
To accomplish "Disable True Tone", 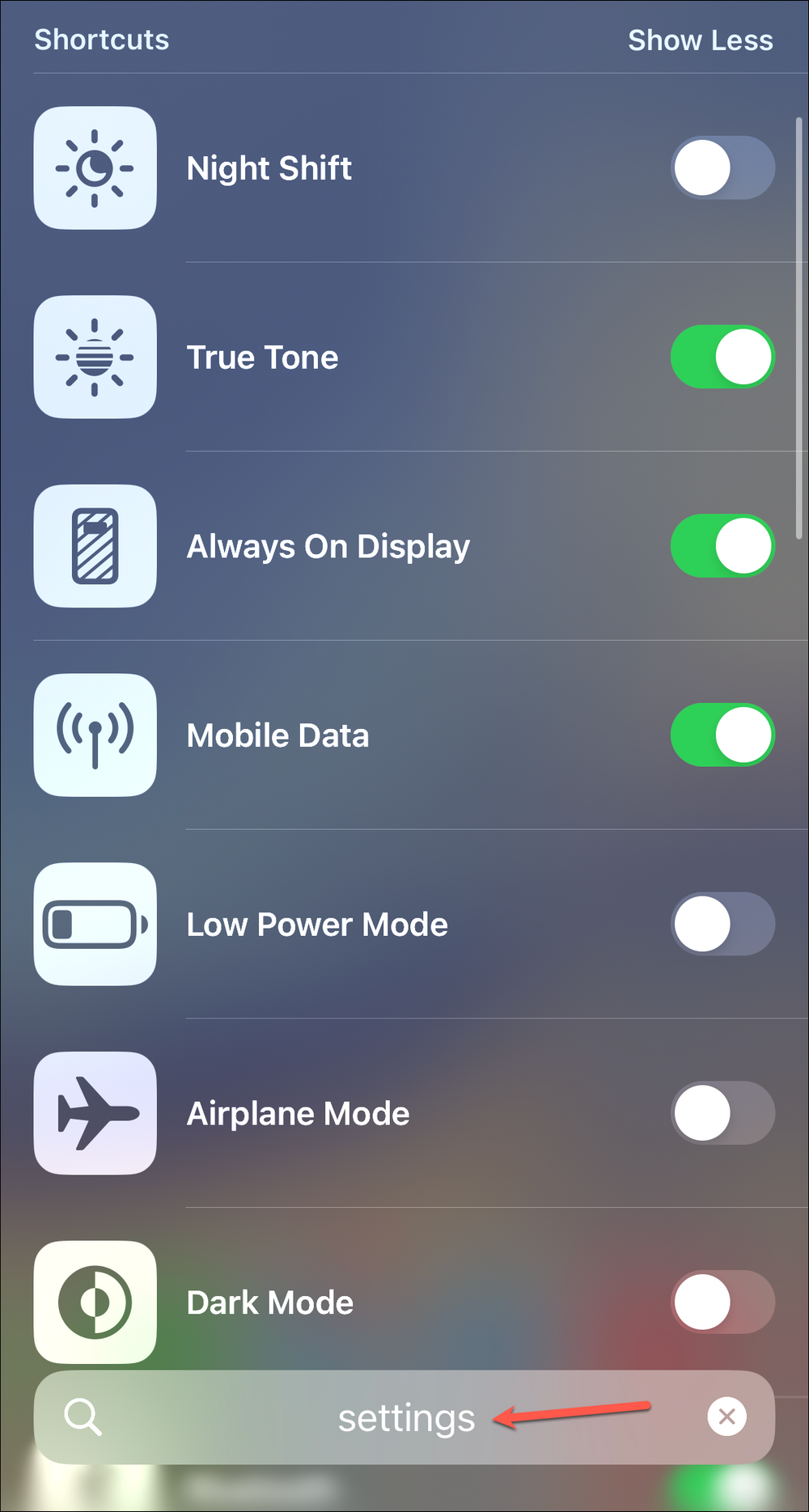I will coord(722,357).
